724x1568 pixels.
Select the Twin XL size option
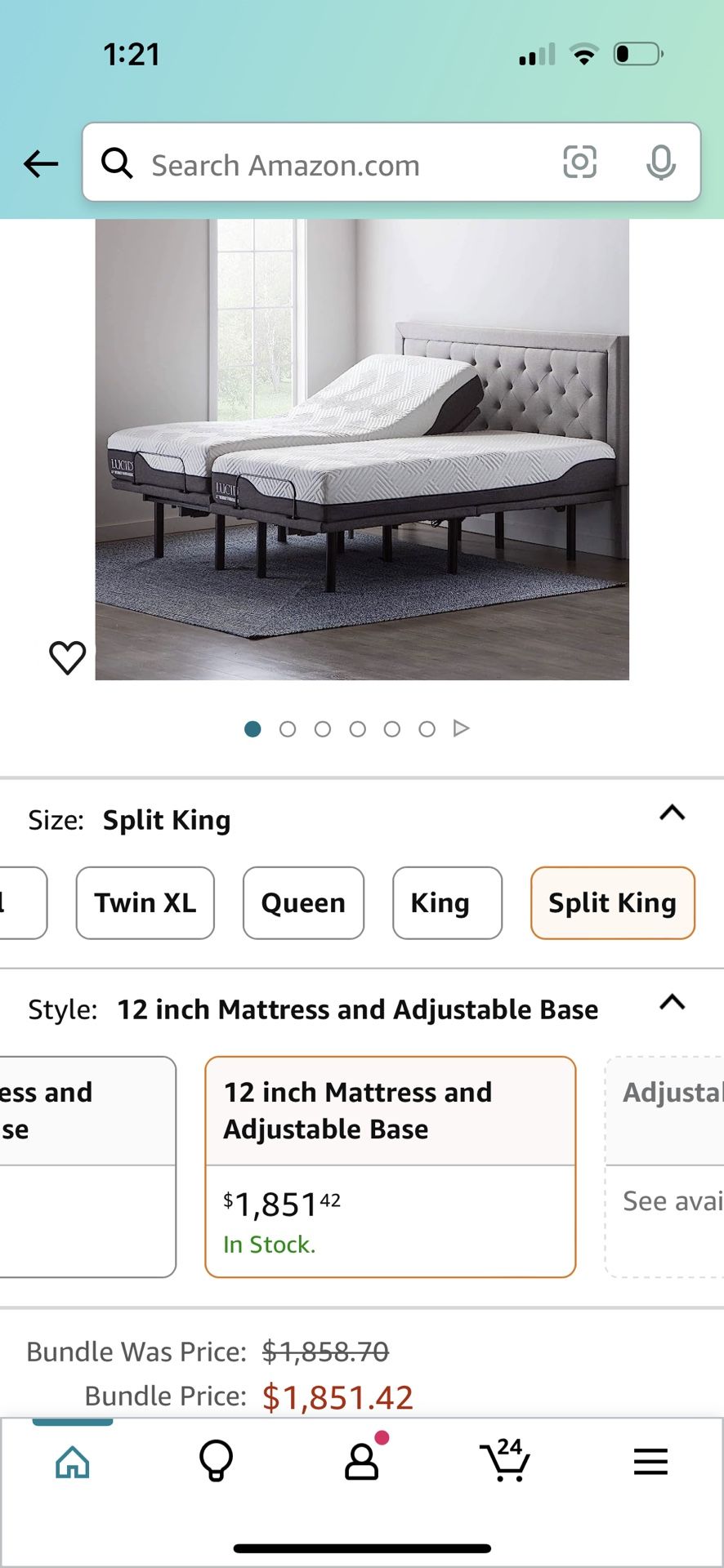click(145, 903)
